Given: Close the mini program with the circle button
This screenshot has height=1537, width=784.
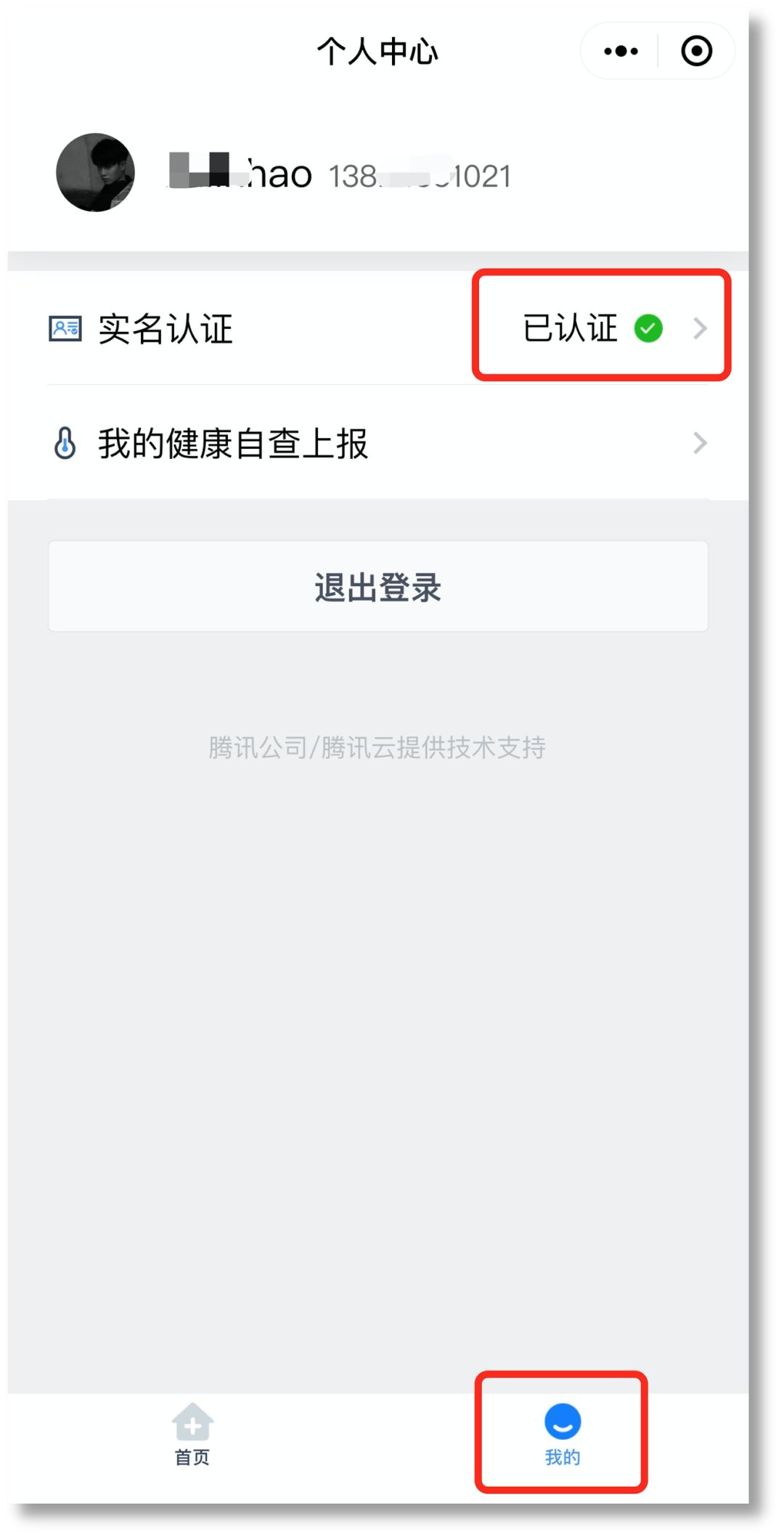Looking at the screenshot, I should pos(696,52).
